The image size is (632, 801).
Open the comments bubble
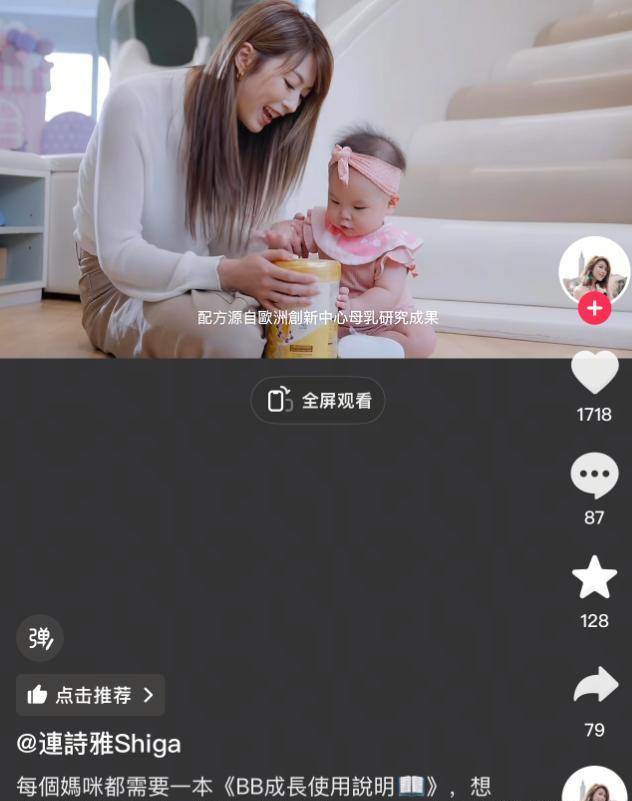(x=594, y=476)
